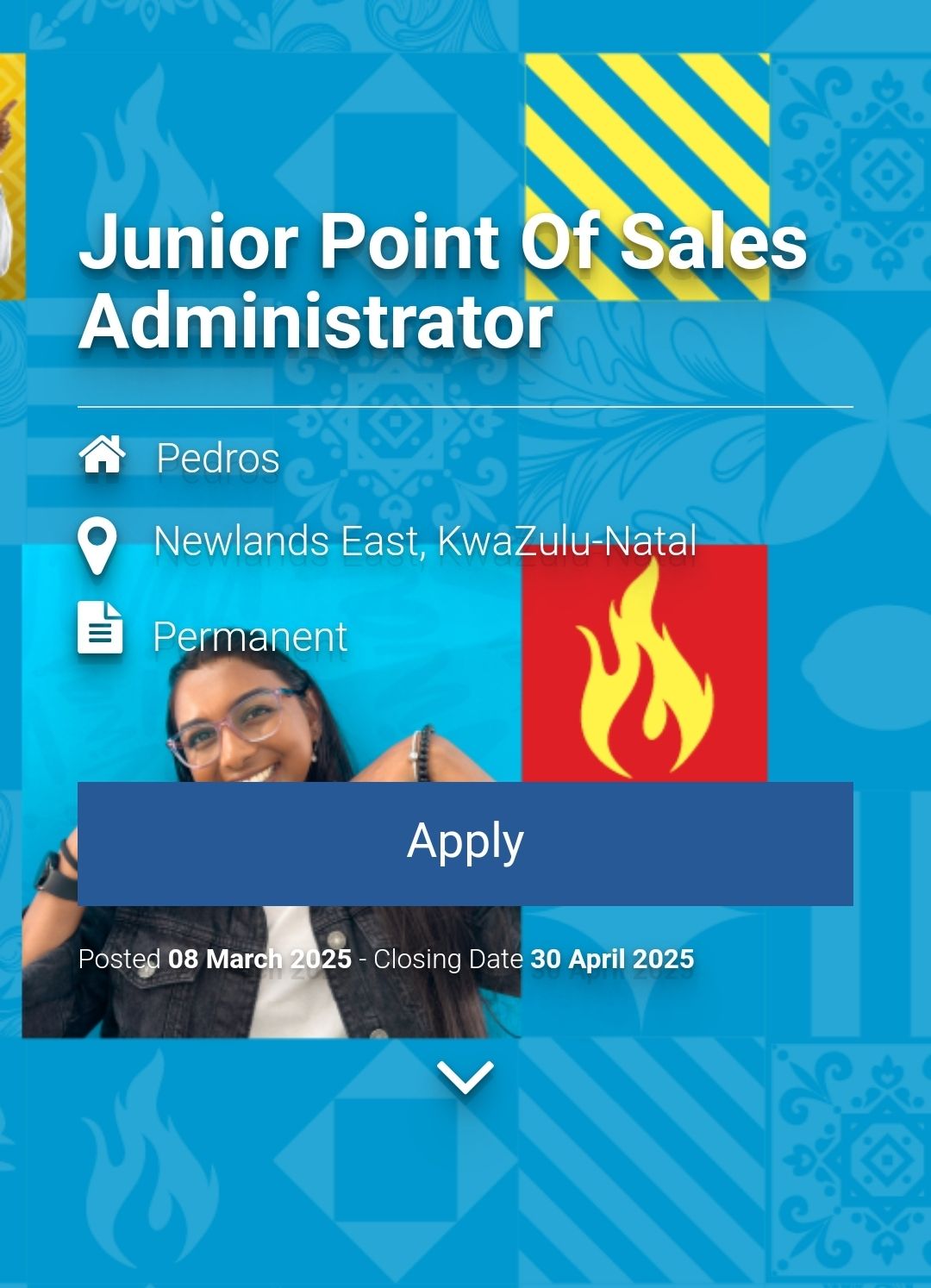Tap the down chevron below the posting dates
The height and width of the screenshot is (1288, 931).
pyautogui.click(x=465, y=1077)
